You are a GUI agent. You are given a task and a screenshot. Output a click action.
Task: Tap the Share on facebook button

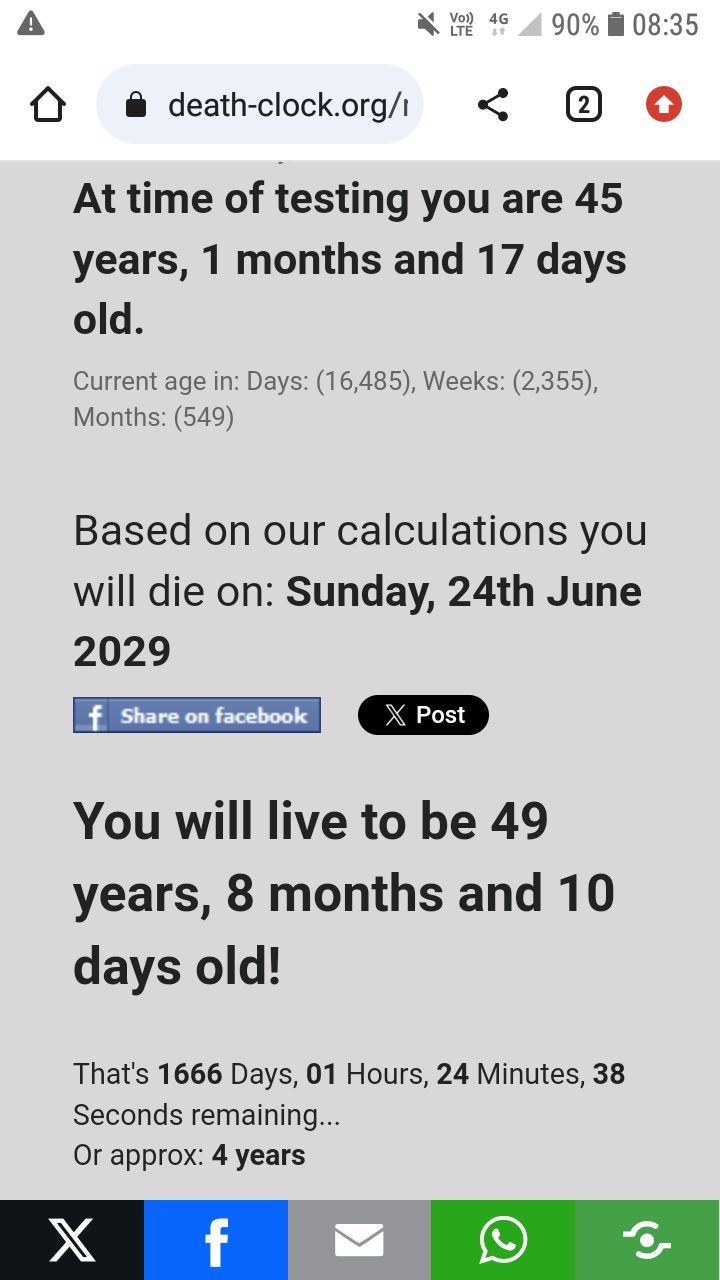pyautogui.click(x=197, y=715)
